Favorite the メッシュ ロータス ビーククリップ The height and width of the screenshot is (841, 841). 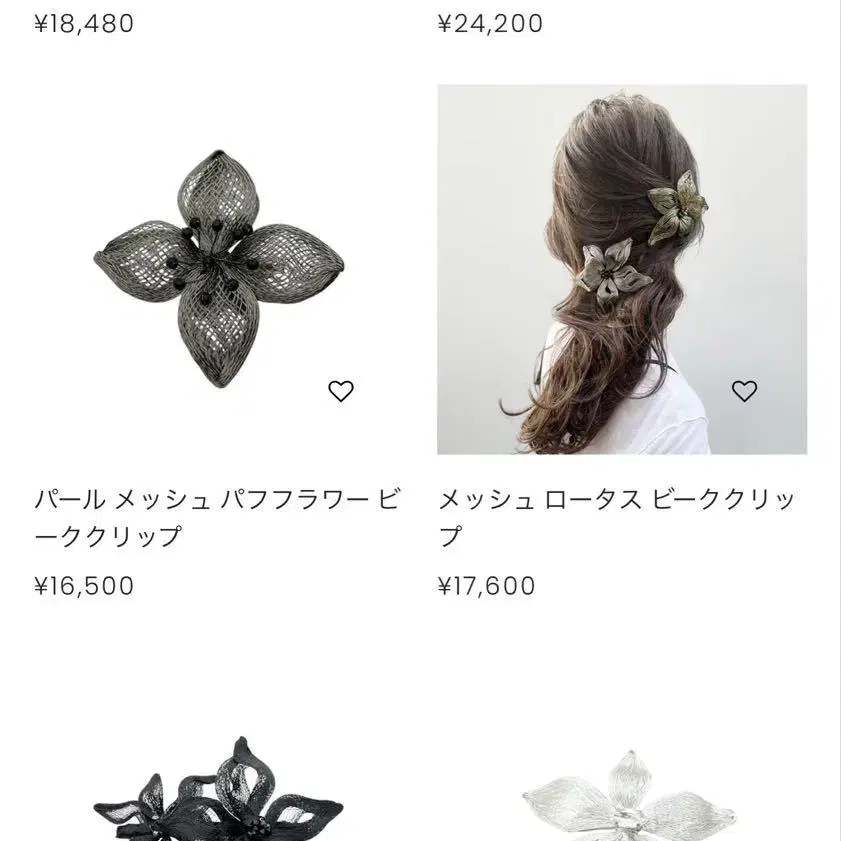[744, 391]
